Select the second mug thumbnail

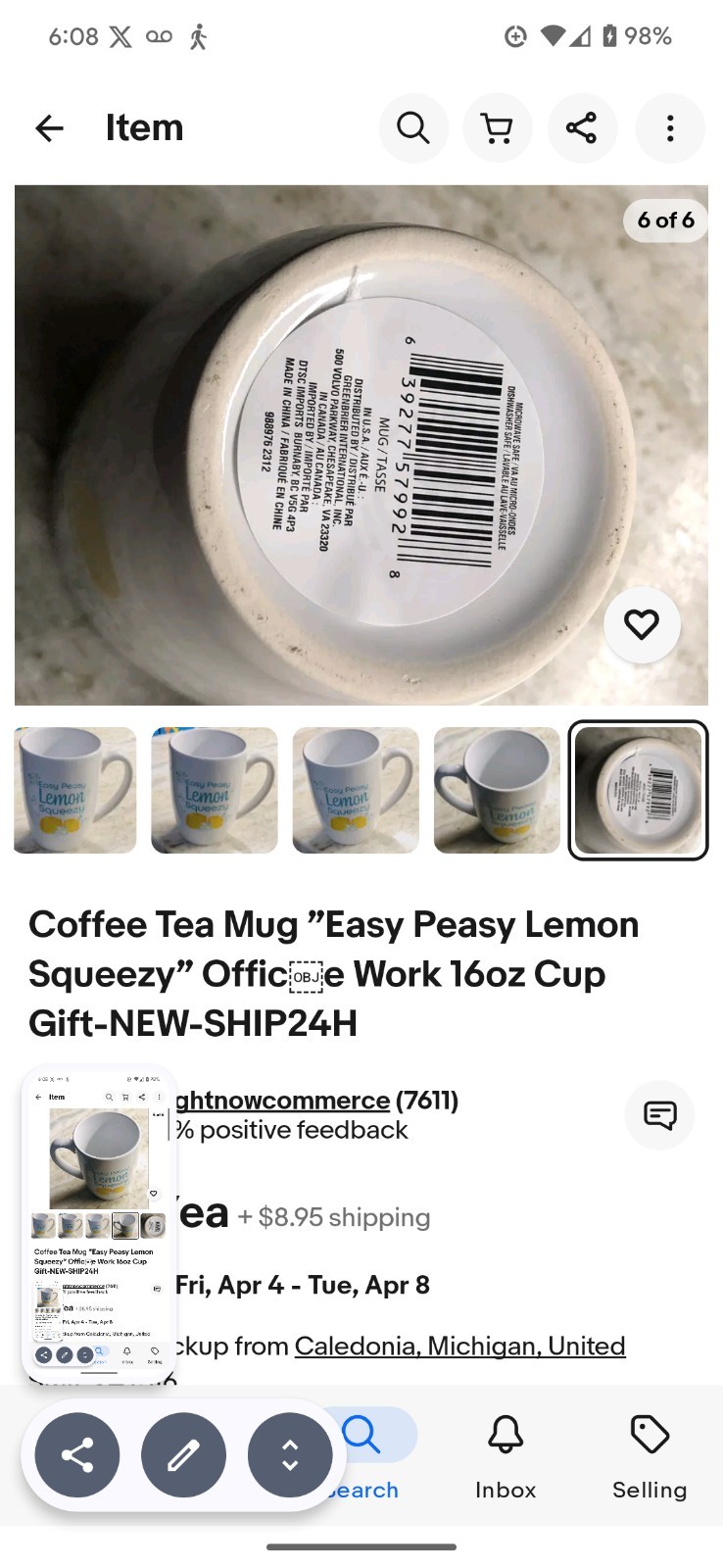(215, 790)
